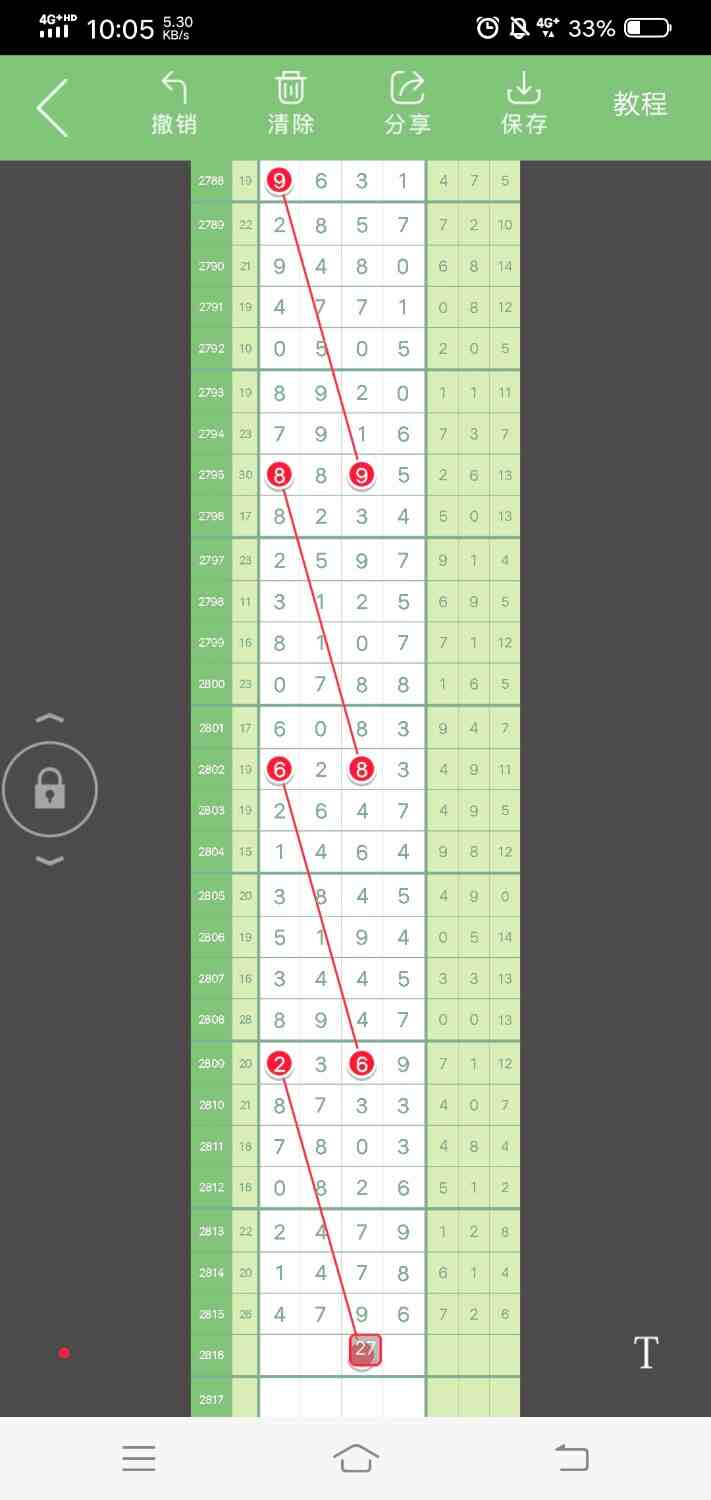Share the chart via 分享
Image resolution: width=711 pixels, height=1500 pixels.
pos(407,104)
